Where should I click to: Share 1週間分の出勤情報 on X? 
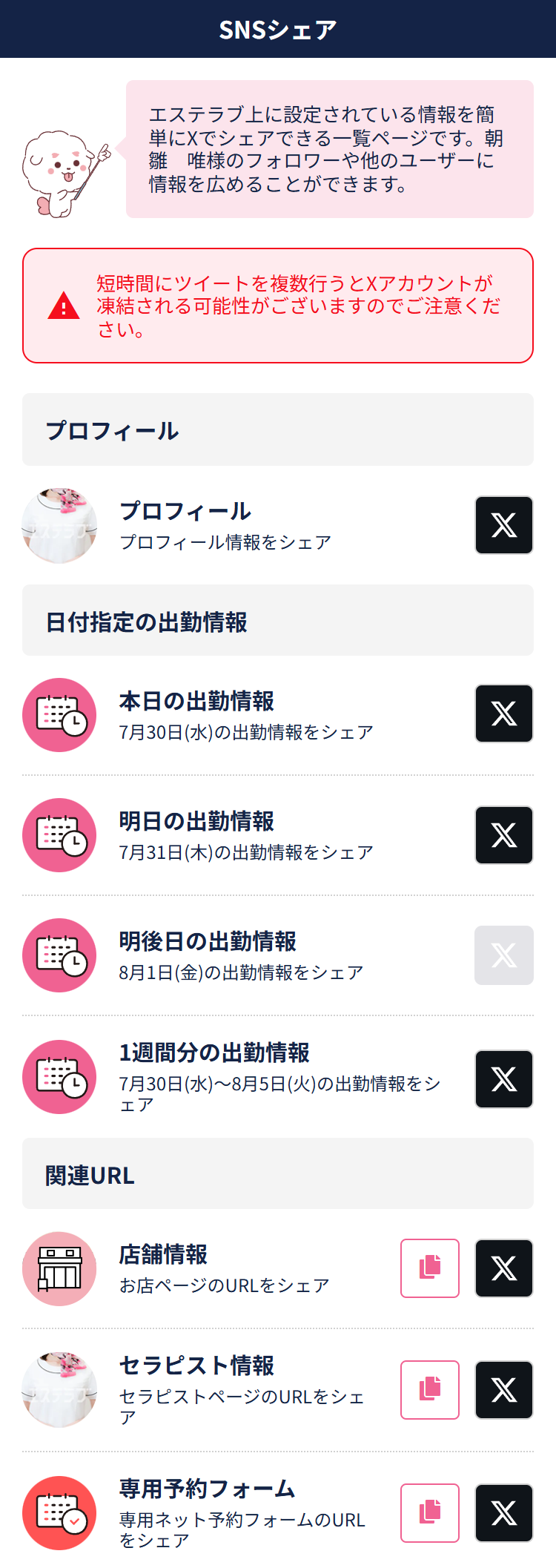504,1079
